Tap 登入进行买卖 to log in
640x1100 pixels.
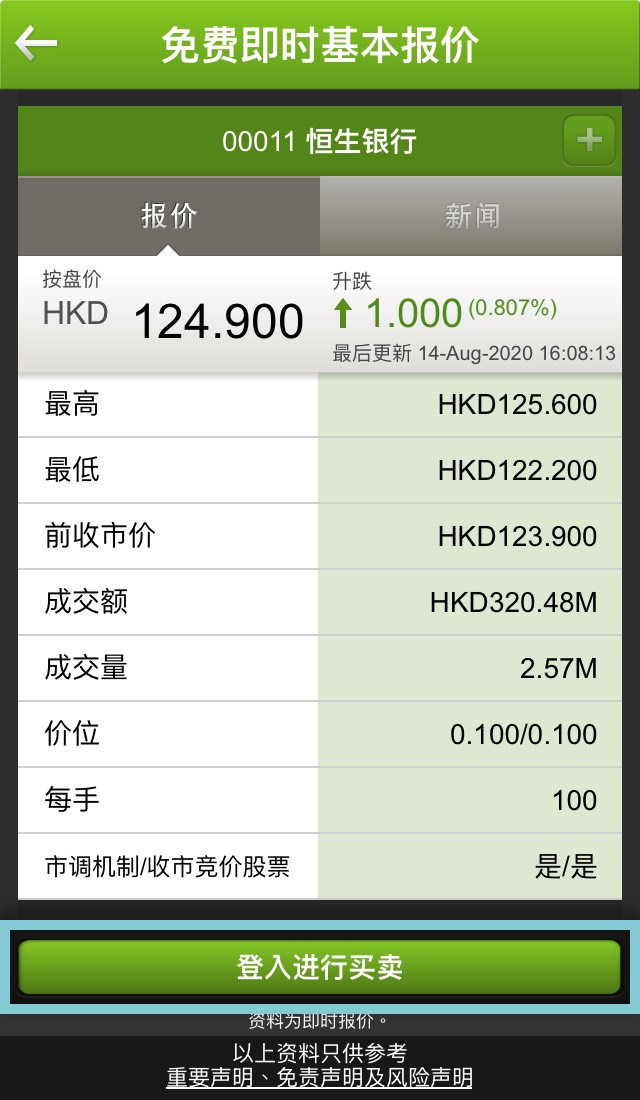coord(320,967)
